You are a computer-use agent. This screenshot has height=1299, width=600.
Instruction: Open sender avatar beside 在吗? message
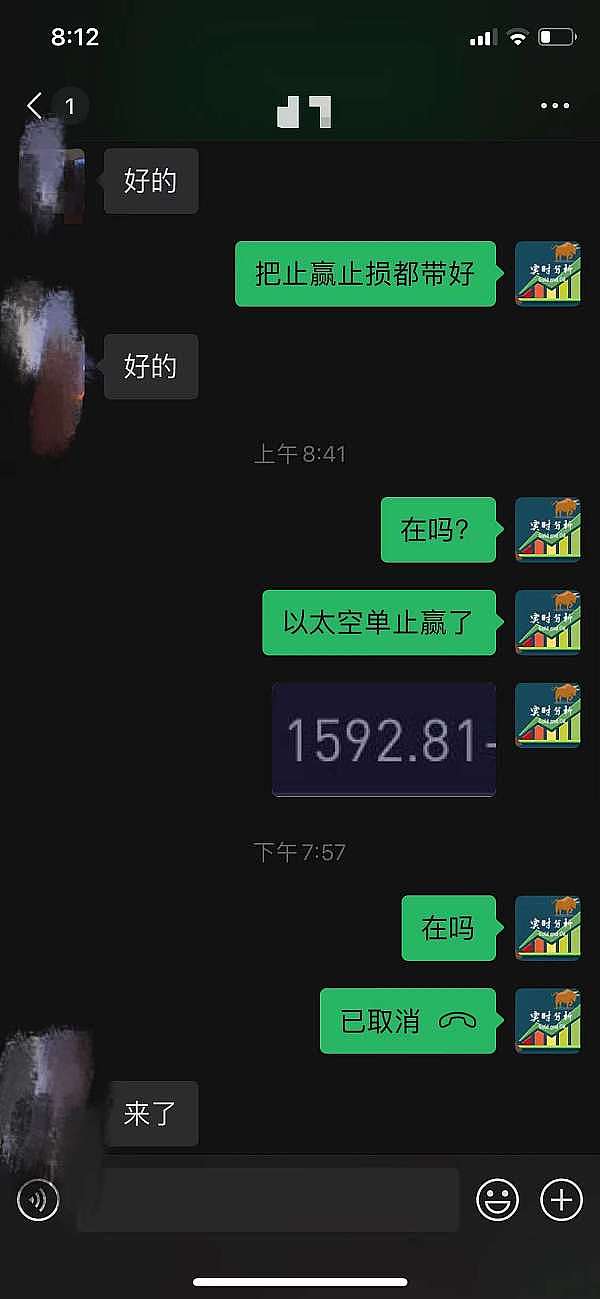[547, 530]
